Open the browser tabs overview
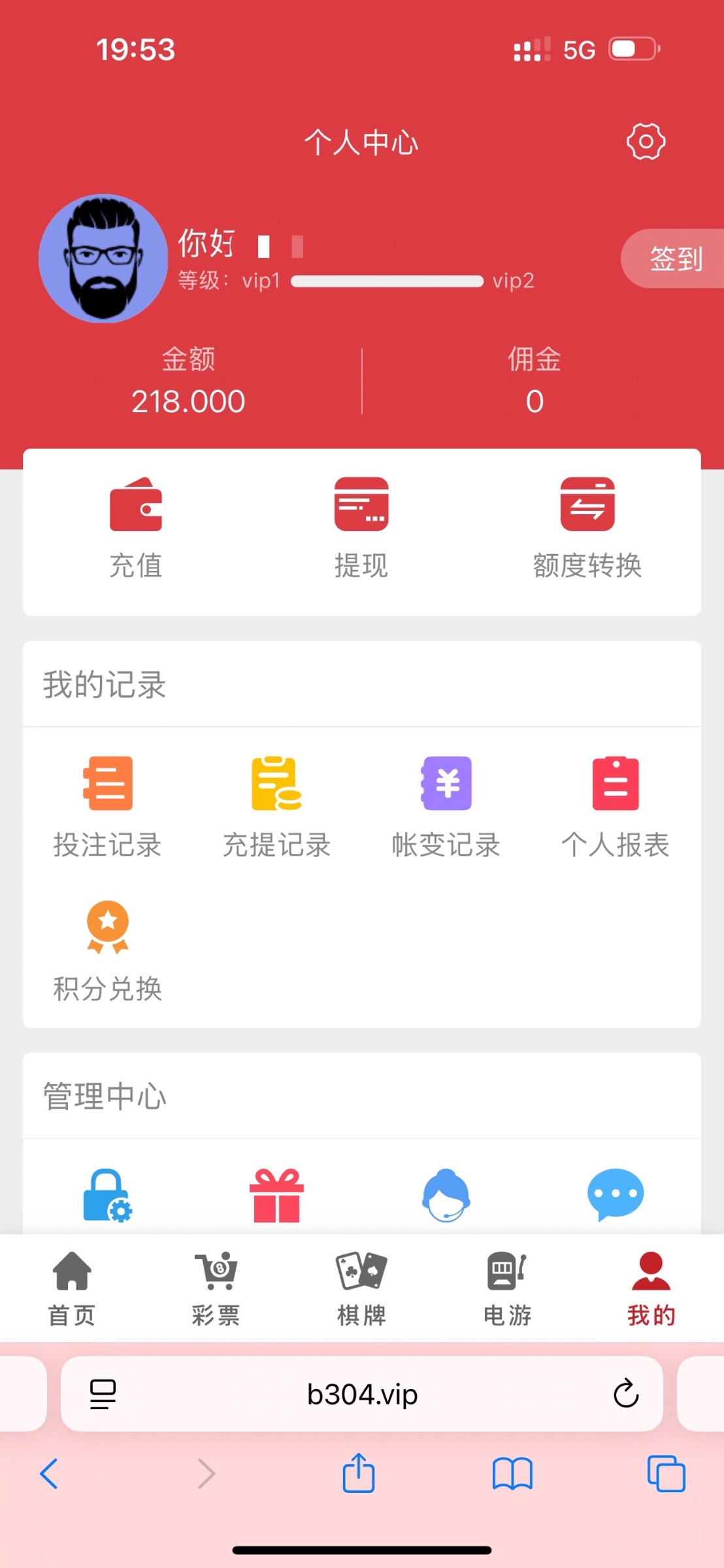The height and width of the screenshot is (1568, 724). click(666, 1474)
